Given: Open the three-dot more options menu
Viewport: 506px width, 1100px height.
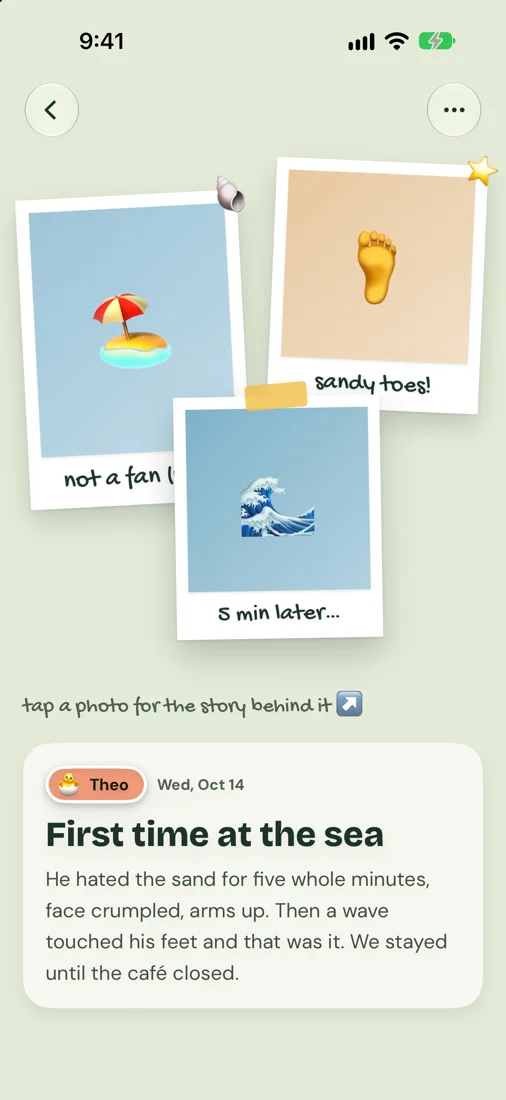Looking at the screenshot, I should point(454,110).
